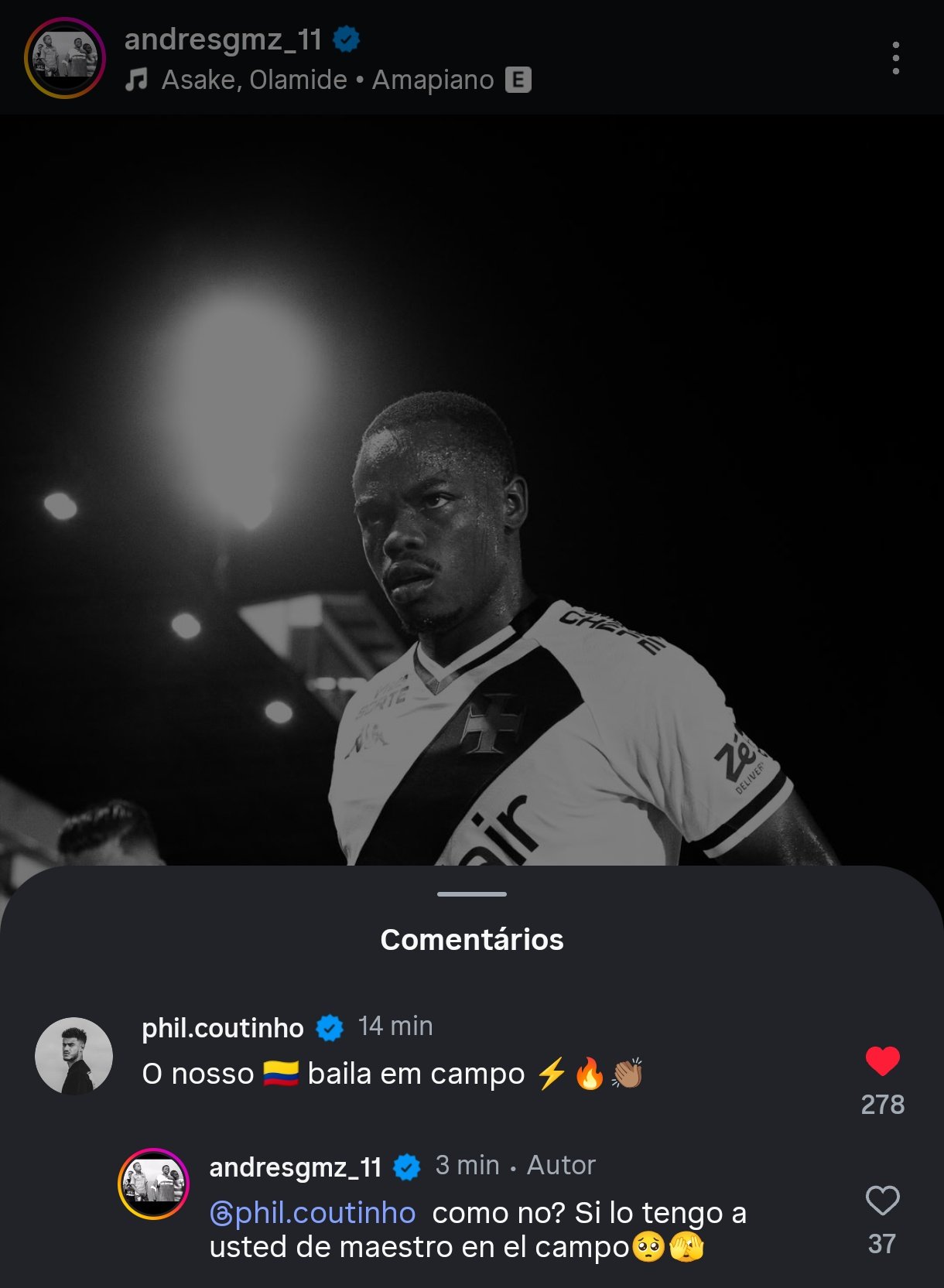Open andresgmz_11 profile from post header
The height and width of the screenshot is (1288, 944).
(223, 39)
